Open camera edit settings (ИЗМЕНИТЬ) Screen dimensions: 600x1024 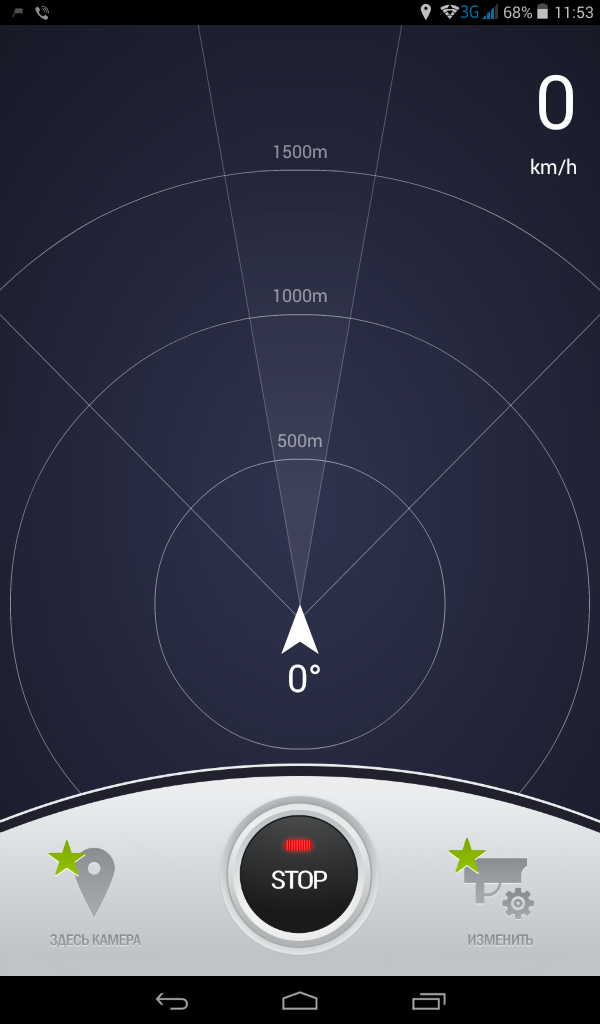[499, 895]
